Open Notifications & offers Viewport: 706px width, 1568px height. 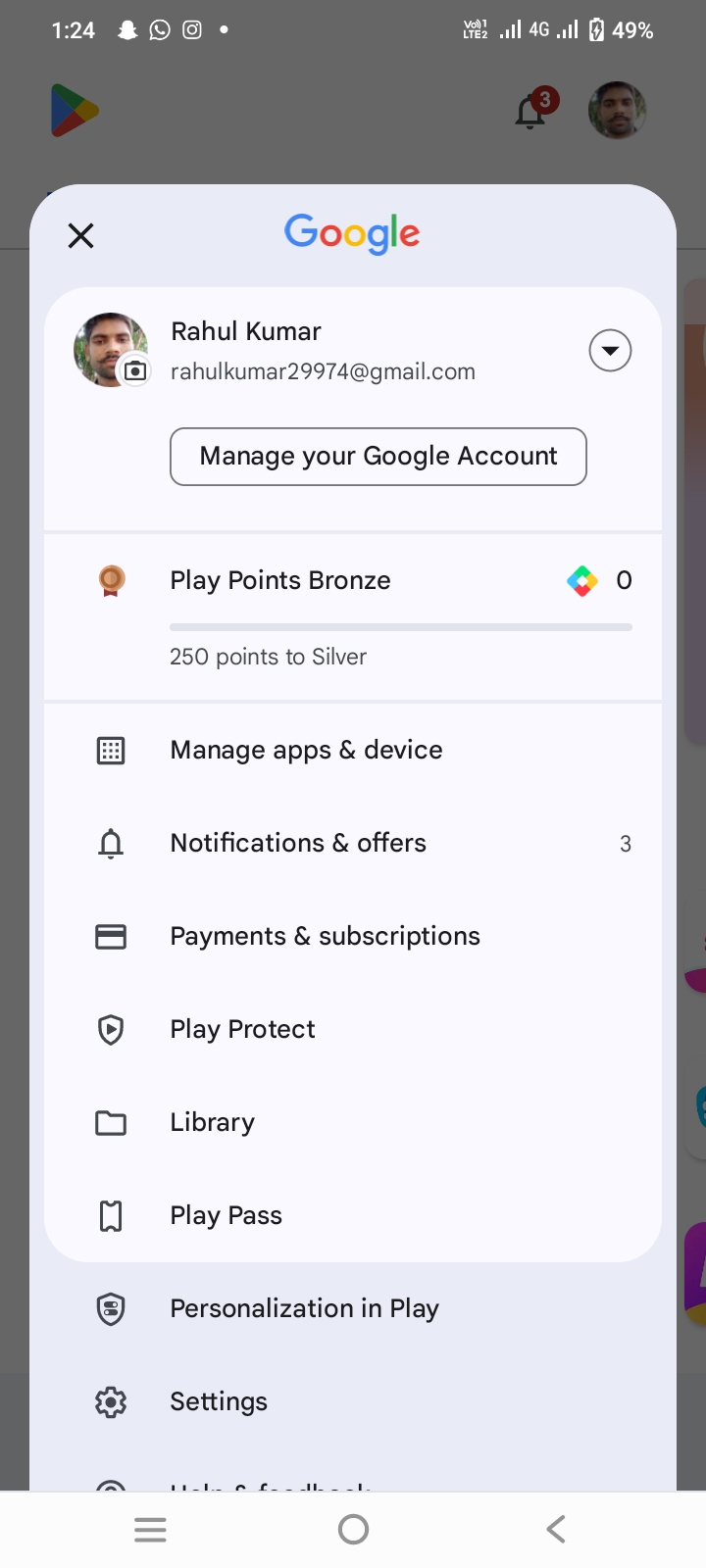point(353,844)
